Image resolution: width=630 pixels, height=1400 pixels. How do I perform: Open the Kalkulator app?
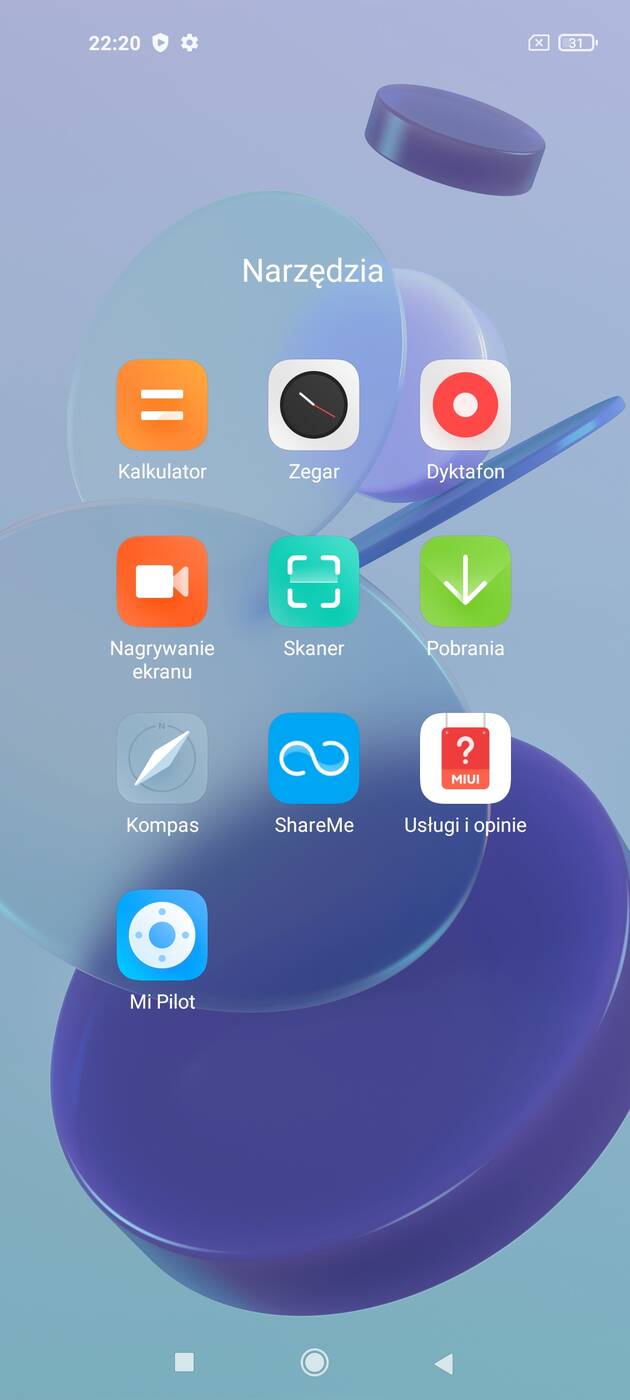[x=162, y=405]
